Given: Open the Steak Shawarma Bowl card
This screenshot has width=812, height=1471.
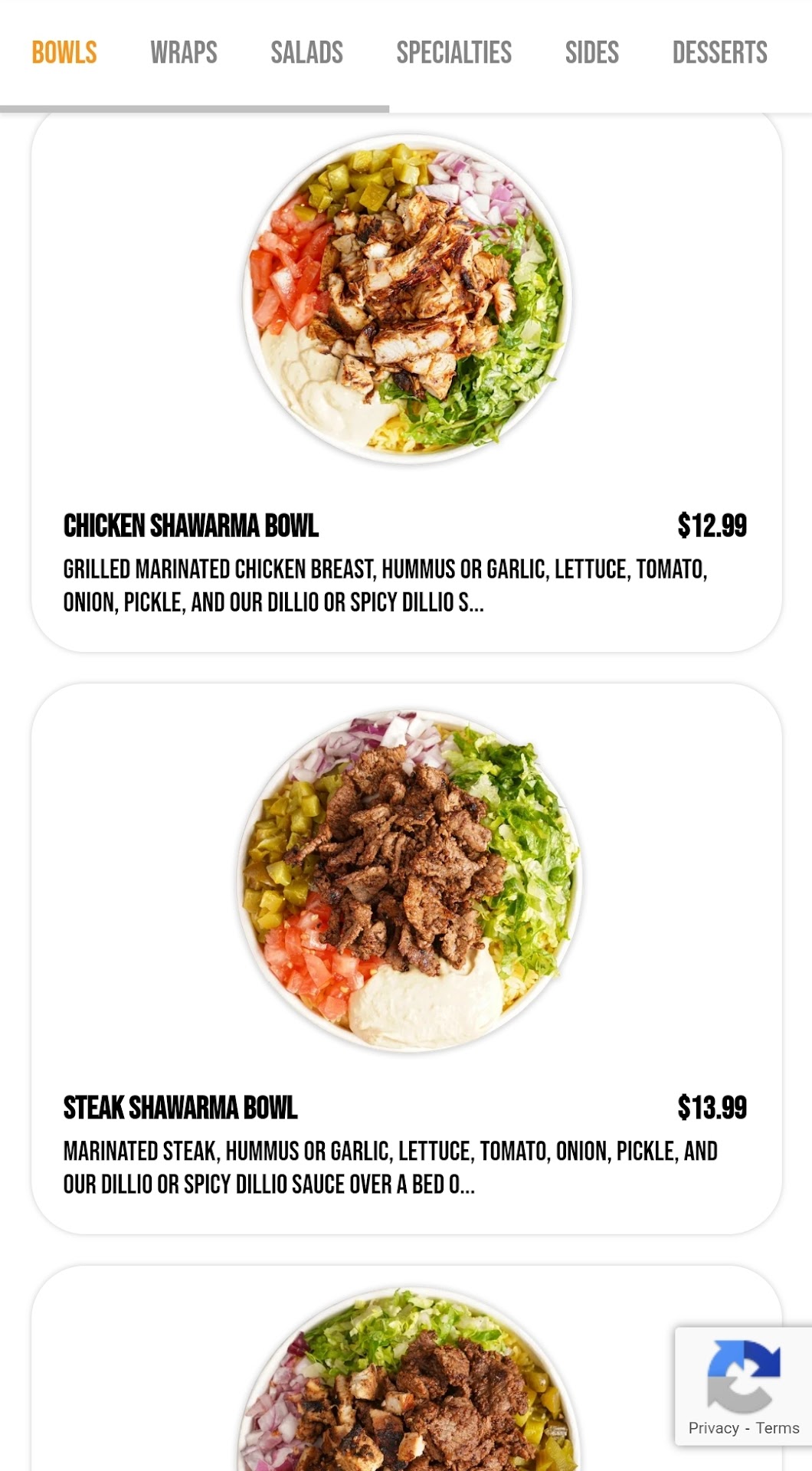Looking at the screenshot, I should [x=406, y=958].
